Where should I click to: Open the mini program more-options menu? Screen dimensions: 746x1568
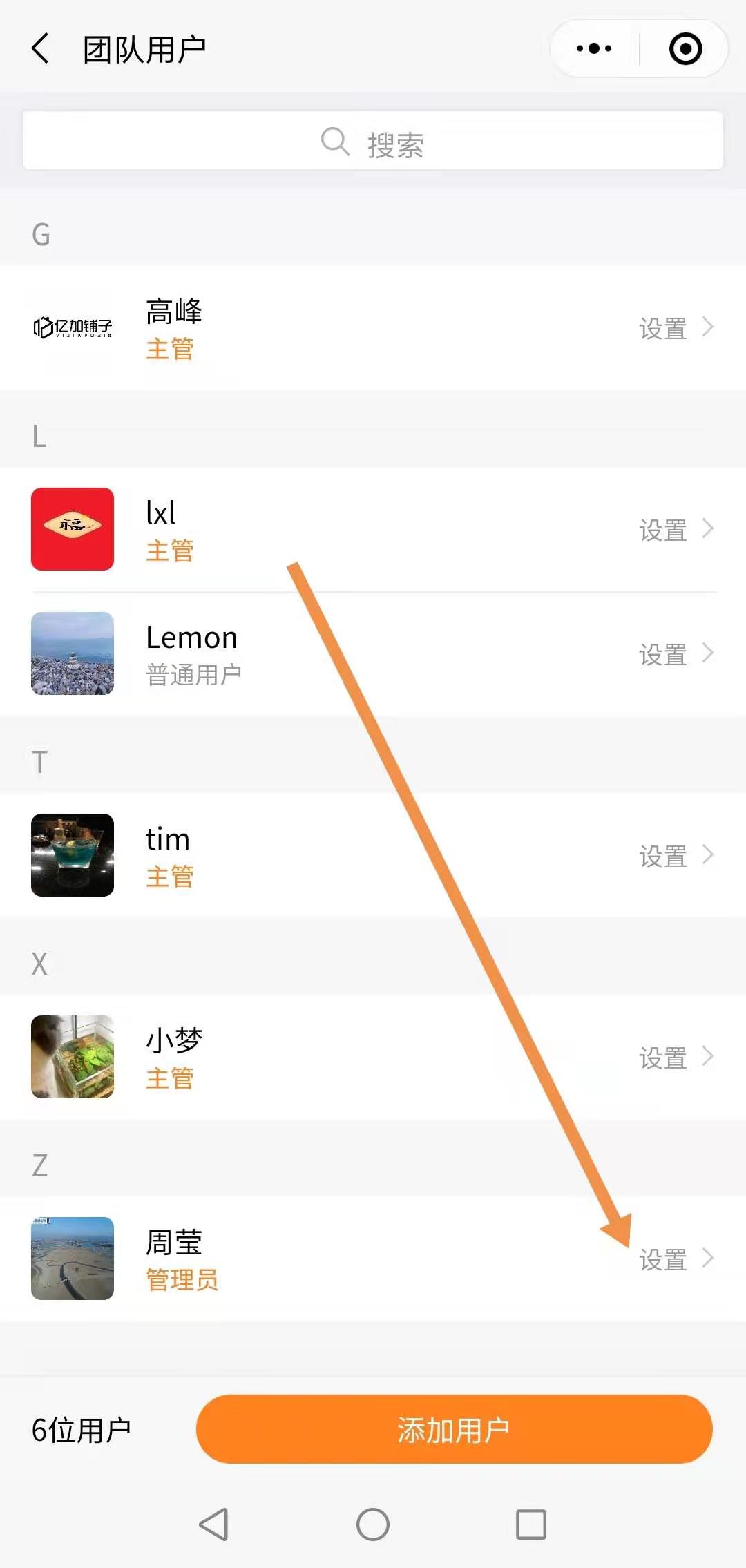tap(594, 49)
